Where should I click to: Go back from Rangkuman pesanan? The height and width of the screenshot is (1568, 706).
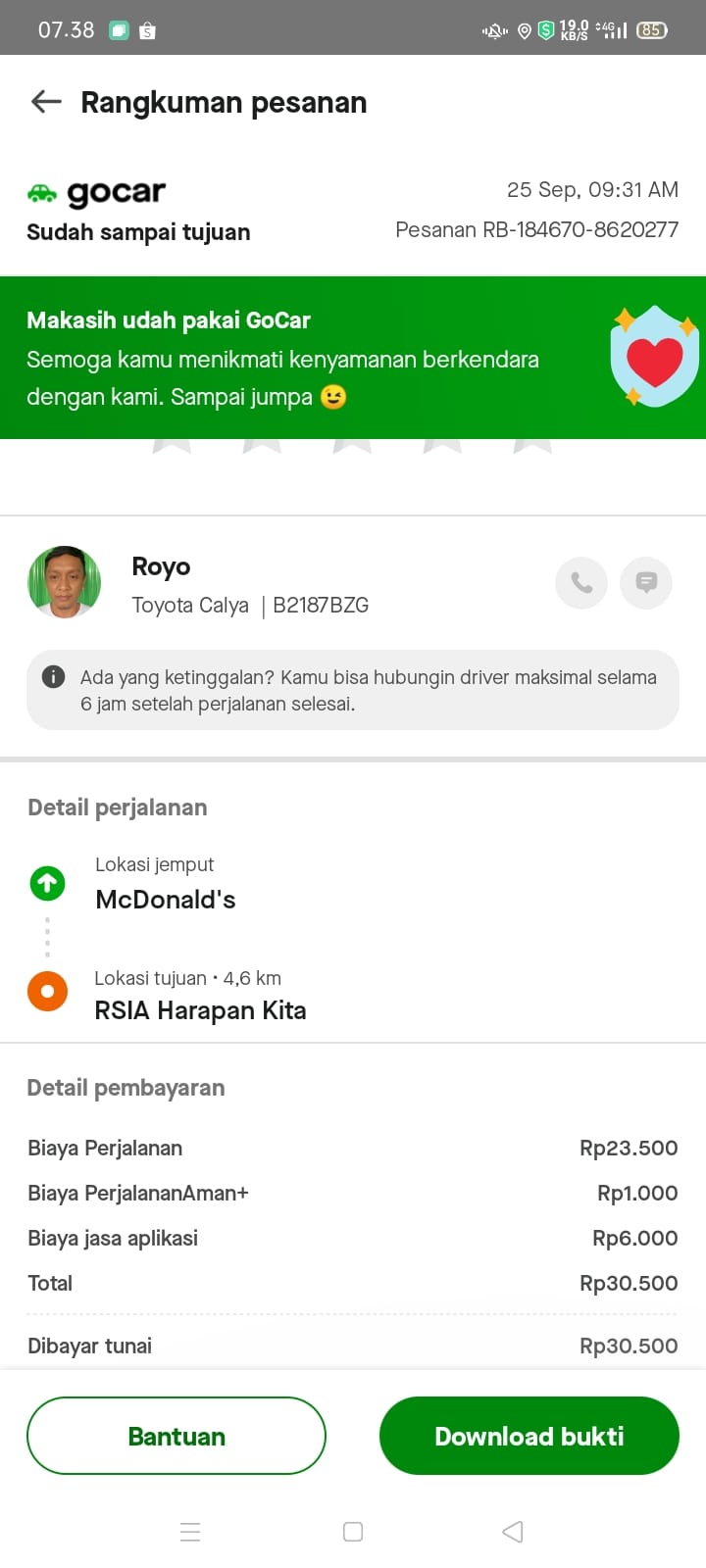tap(46, 102)
